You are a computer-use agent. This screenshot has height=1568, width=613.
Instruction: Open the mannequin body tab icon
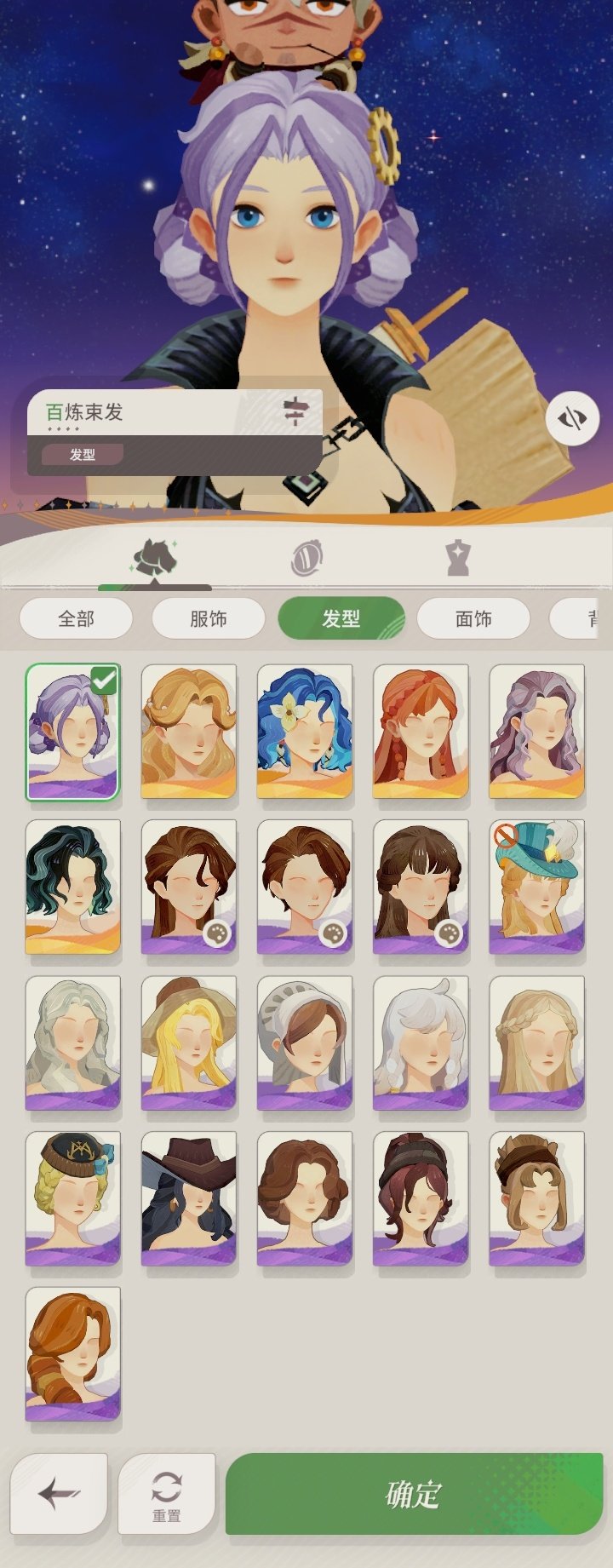pos(460,558)
